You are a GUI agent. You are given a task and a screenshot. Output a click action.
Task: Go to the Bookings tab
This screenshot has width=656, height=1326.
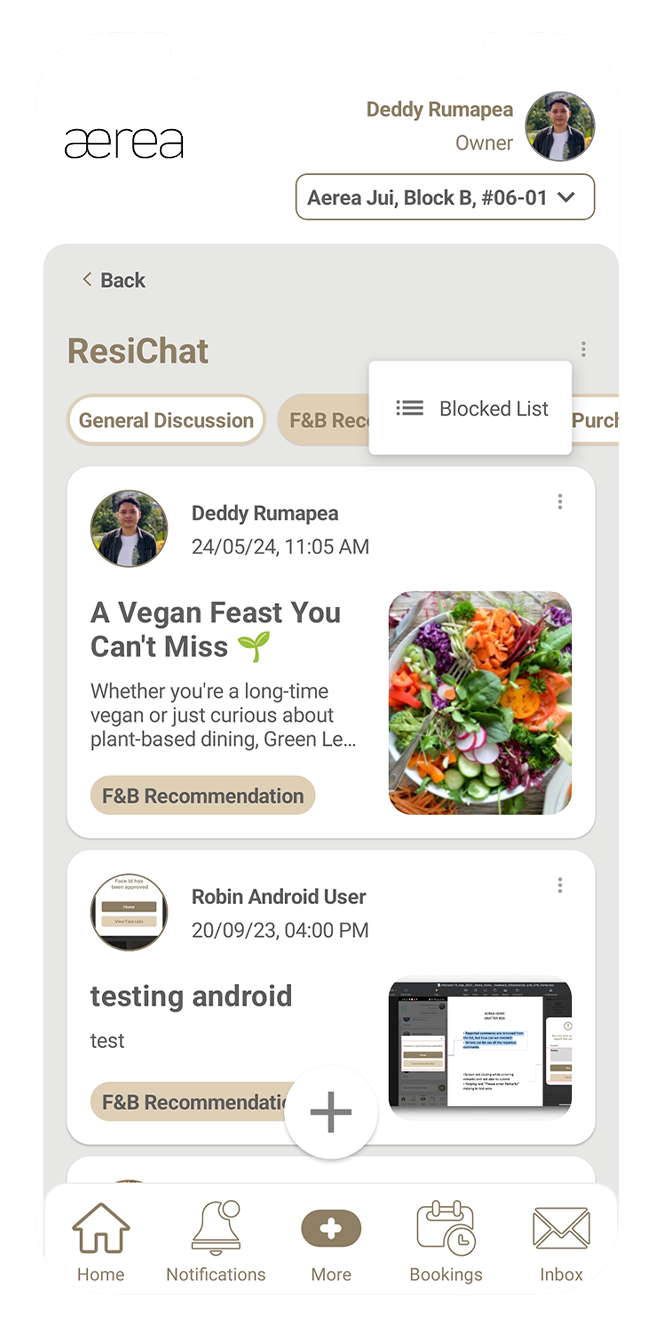[446, 1243]
